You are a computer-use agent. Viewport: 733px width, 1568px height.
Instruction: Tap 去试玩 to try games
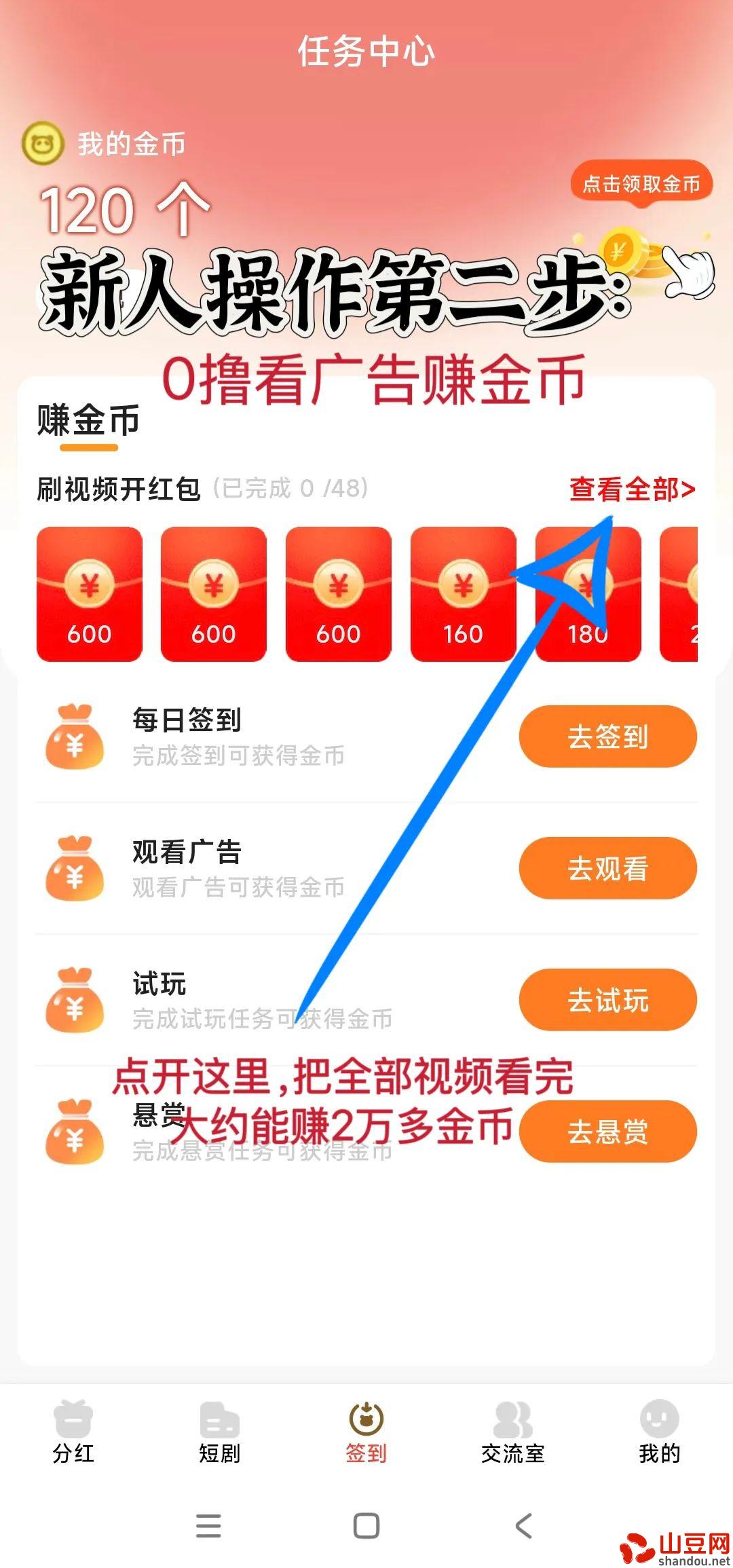click(607, 1000)
